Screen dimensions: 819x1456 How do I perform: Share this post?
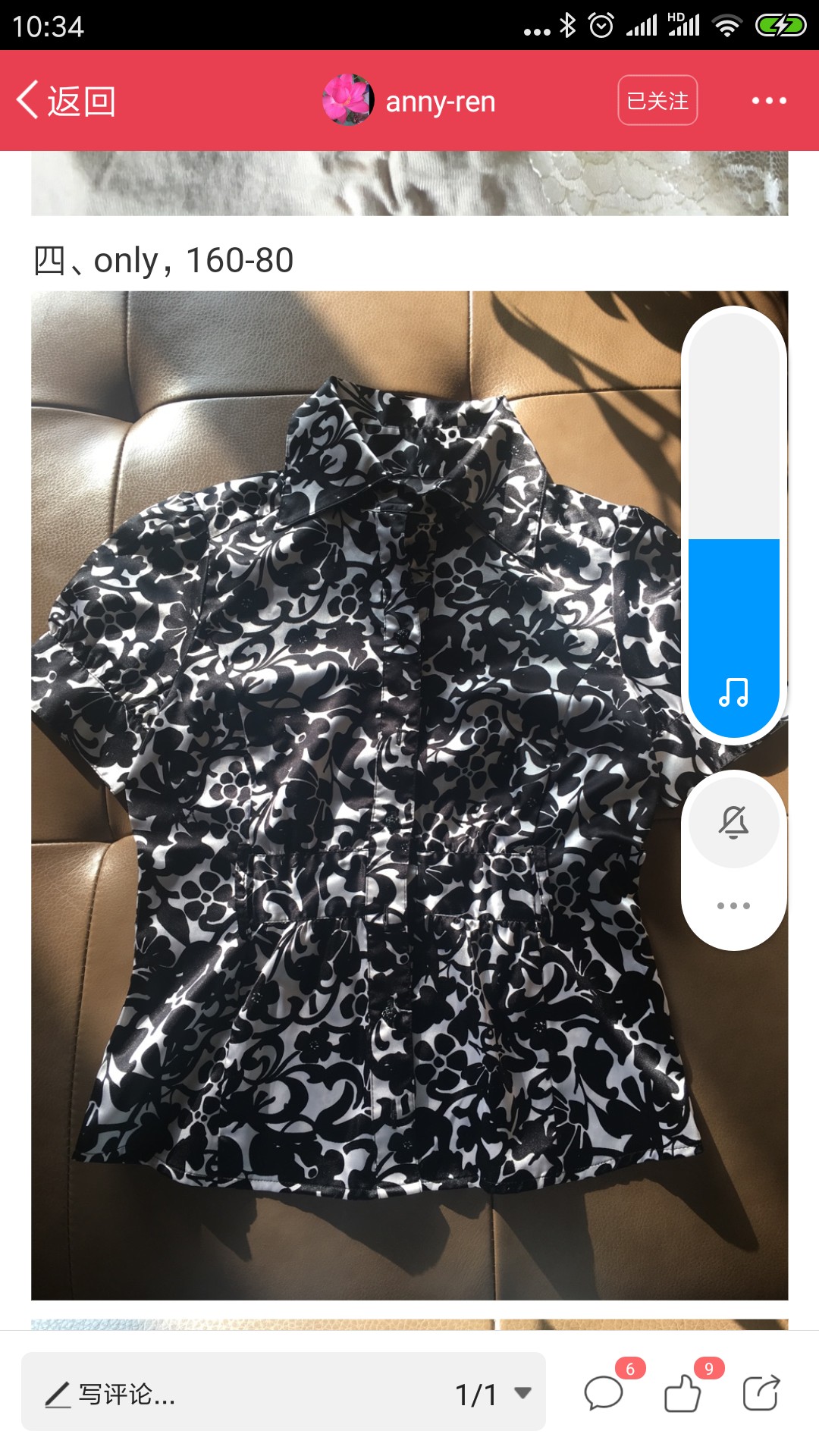click(x=761, y=1393)
